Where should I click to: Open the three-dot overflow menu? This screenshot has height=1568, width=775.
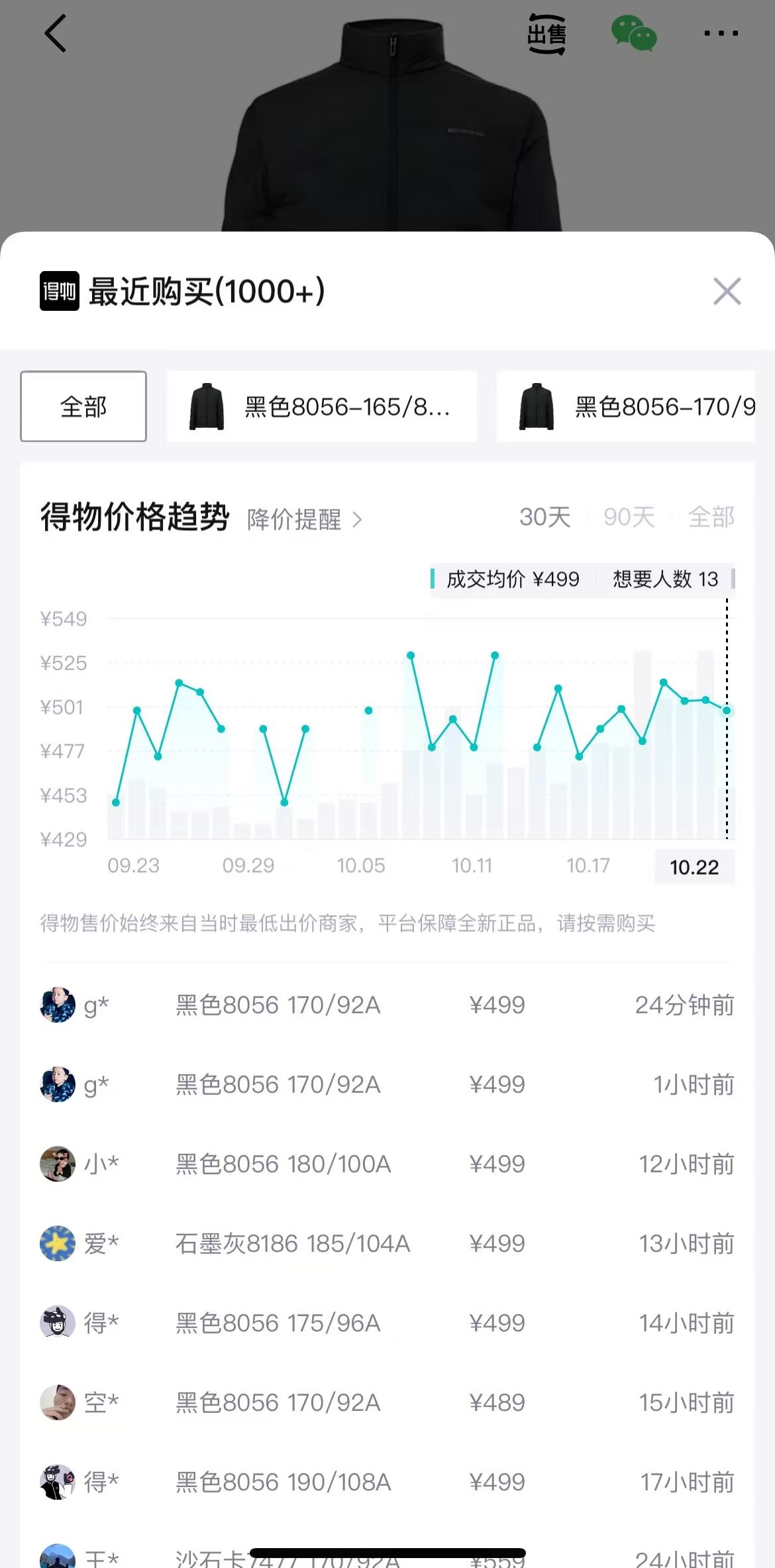point(721,33)
